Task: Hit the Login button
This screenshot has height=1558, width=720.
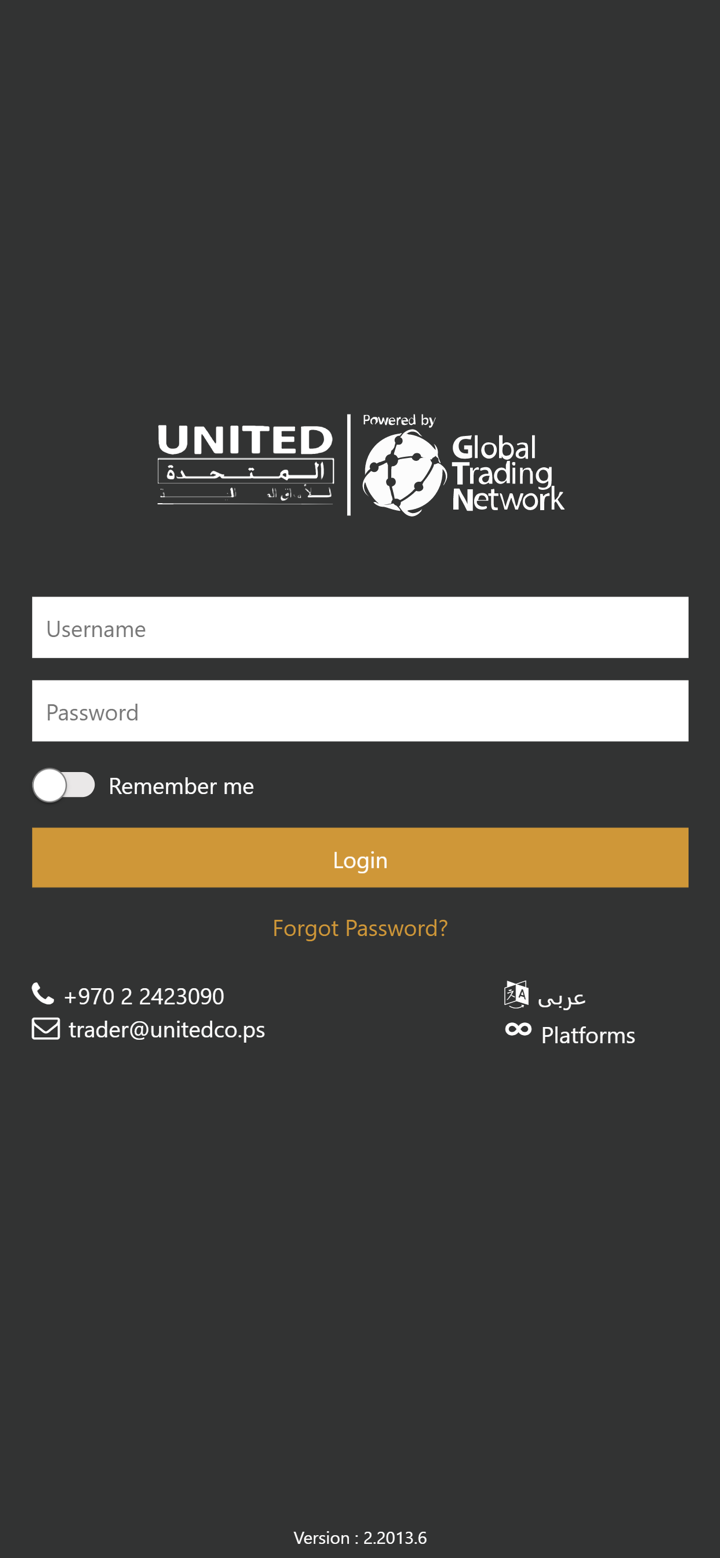Action: 360,858
